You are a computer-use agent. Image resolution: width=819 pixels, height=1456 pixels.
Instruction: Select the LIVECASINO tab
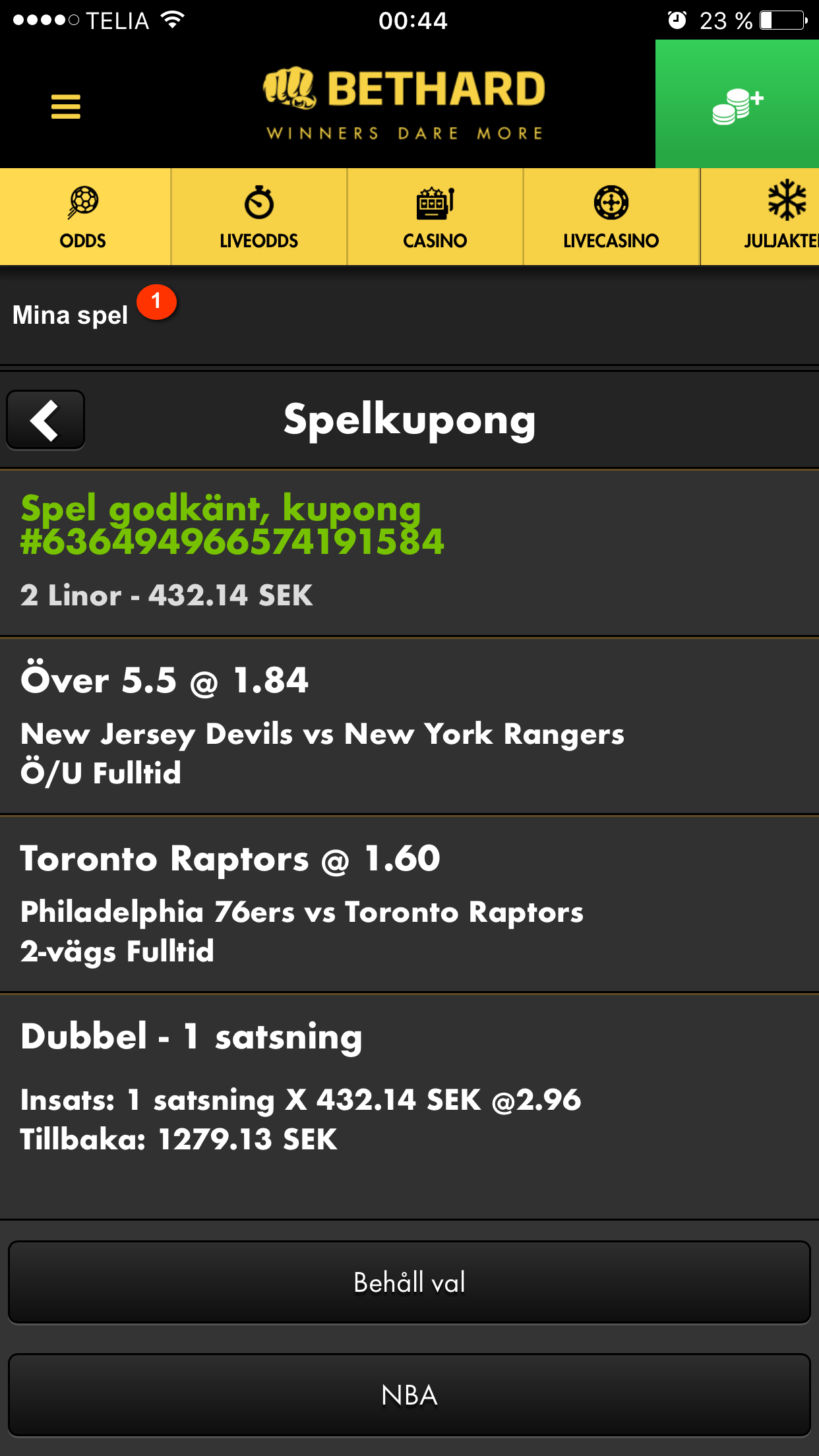[611, 217]
